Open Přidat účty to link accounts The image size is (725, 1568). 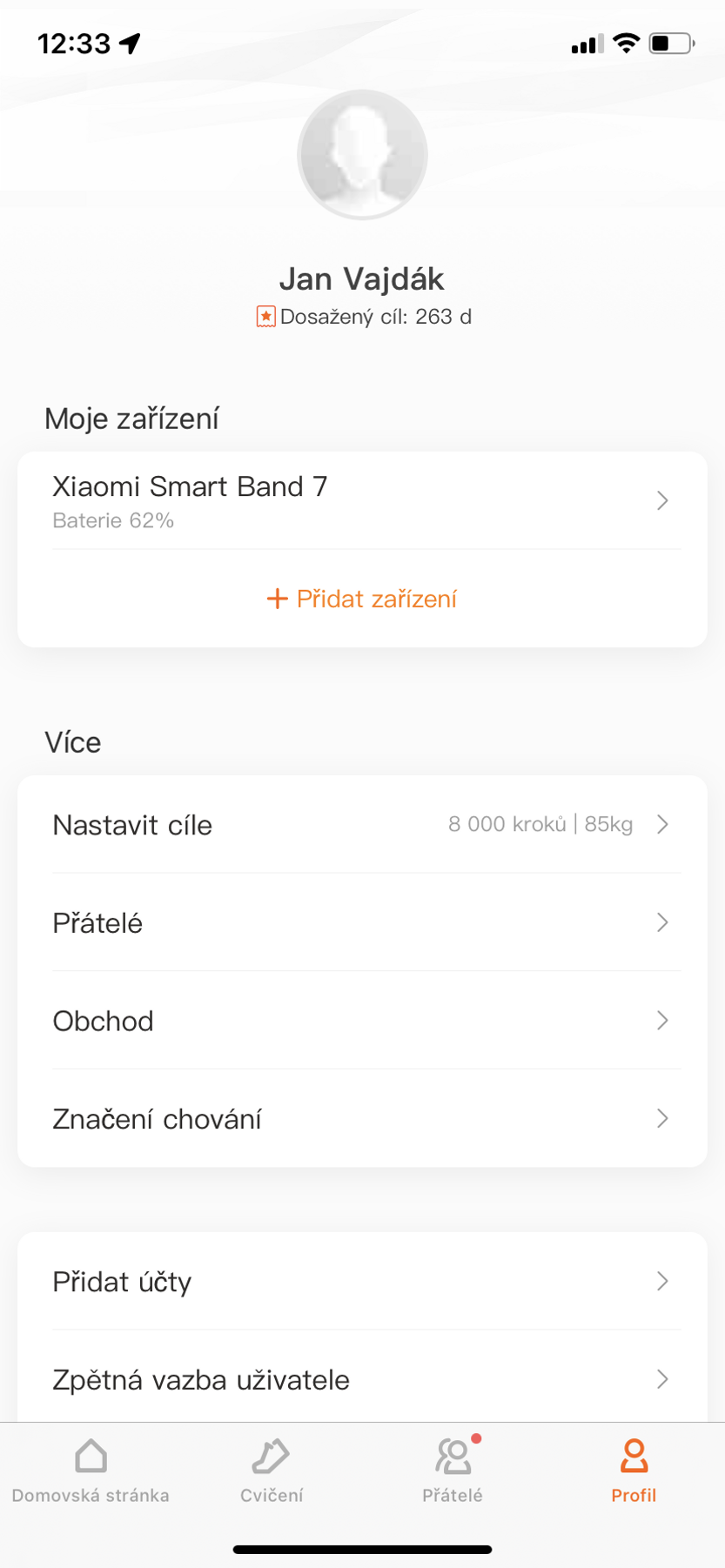pyautogui.click(x=362, y=1281)
